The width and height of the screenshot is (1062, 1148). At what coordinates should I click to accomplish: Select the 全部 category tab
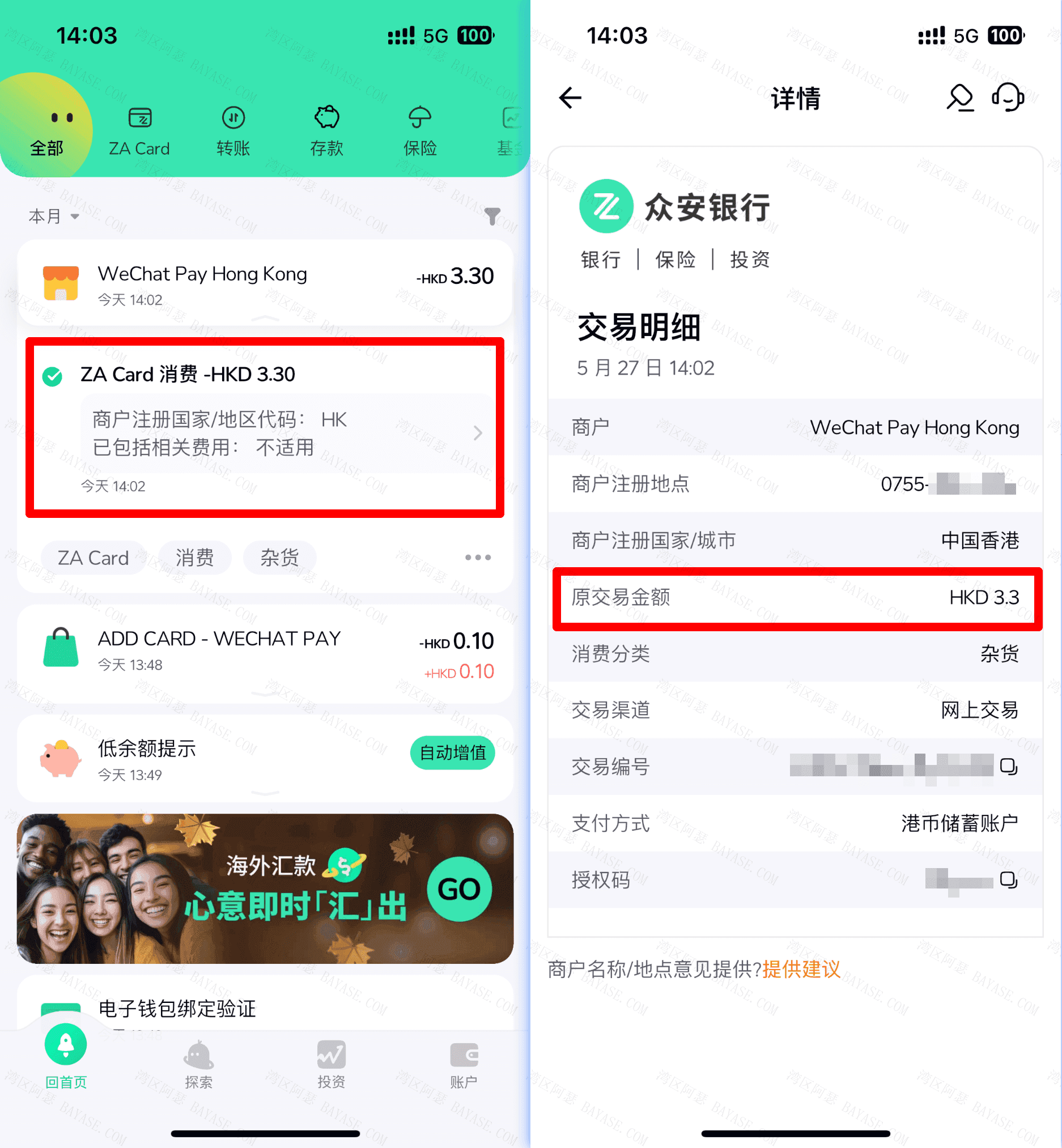(46, 131)
